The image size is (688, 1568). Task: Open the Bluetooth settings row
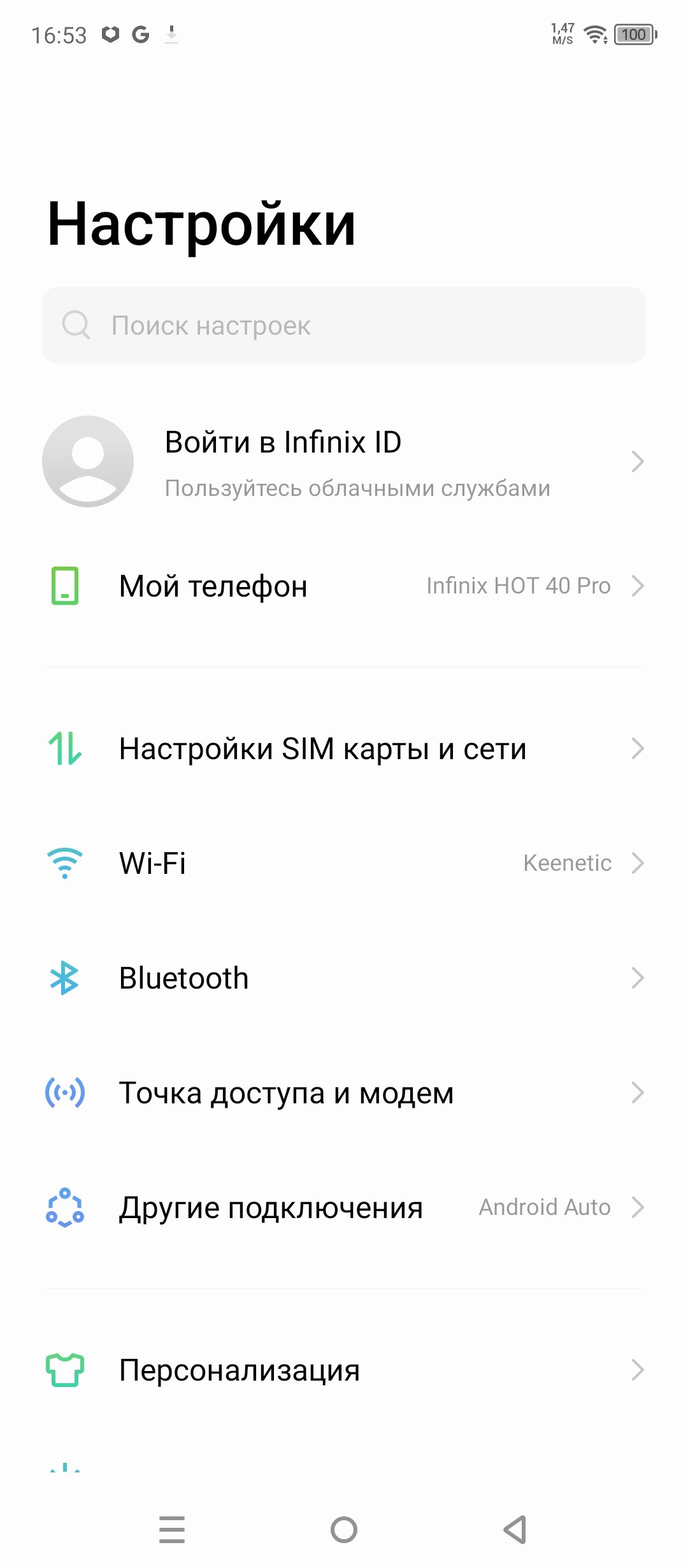tap(344, 978)
